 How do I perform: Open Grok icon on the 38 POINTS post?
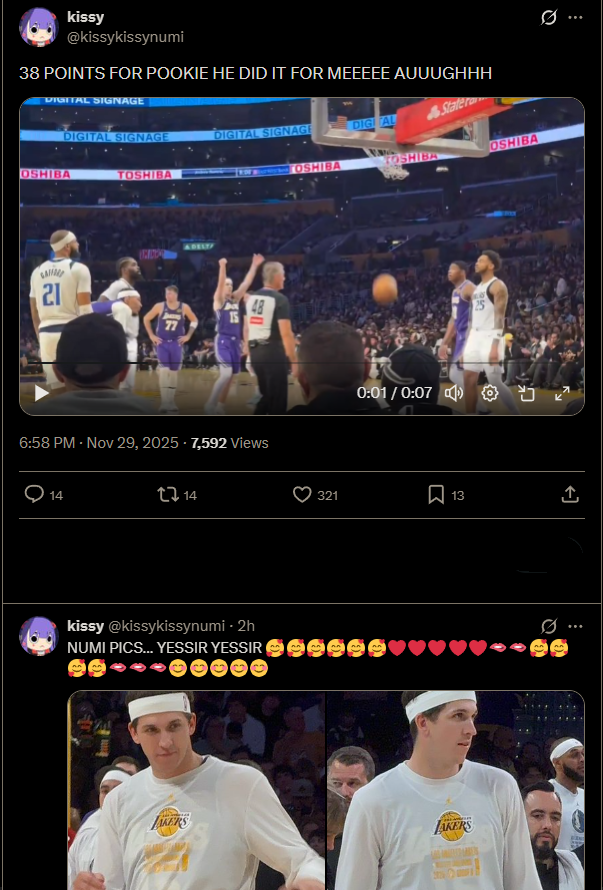point(548,17)
